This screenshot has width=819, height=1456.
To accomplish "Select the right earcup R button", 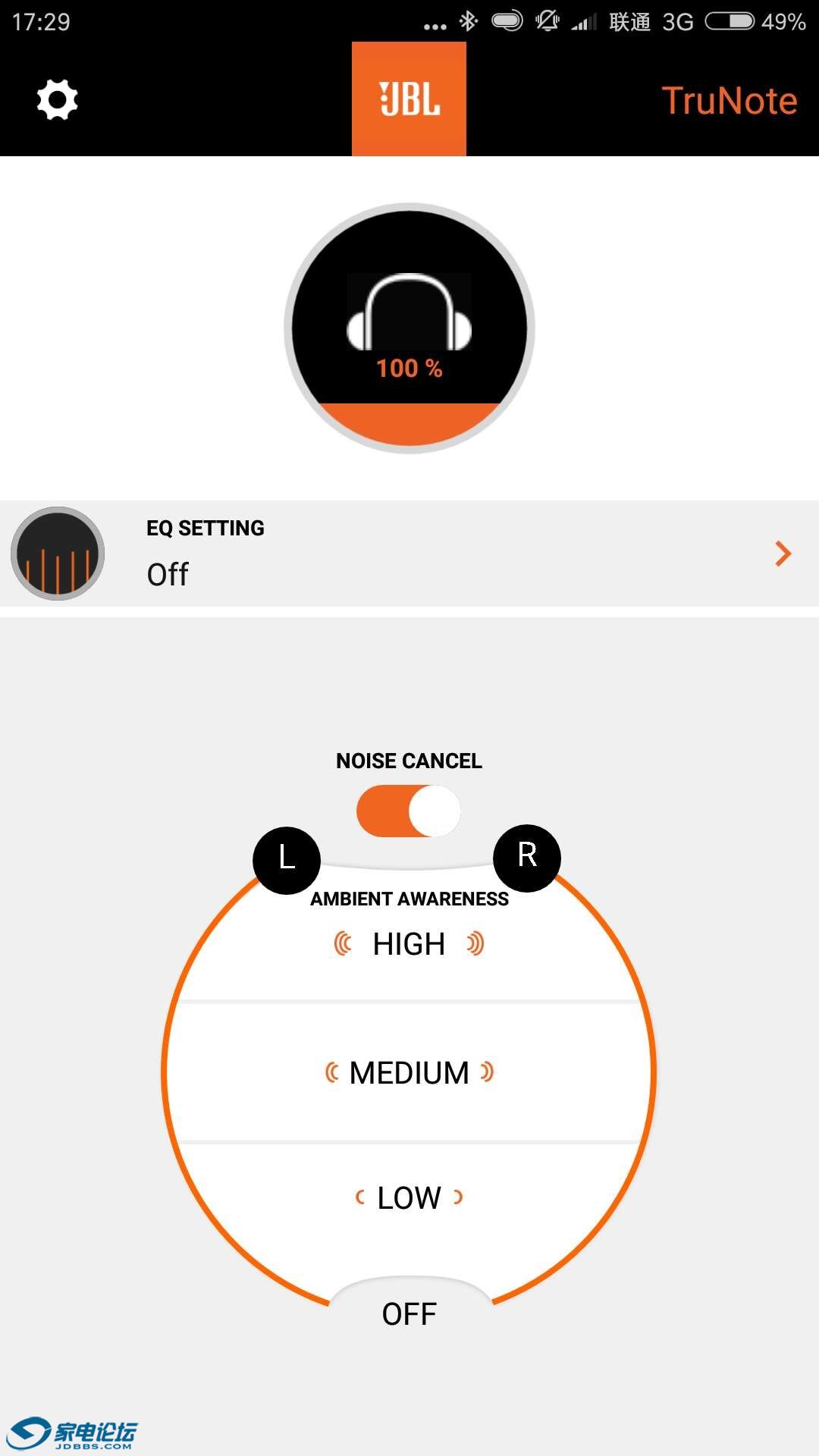I will [527, 857].
